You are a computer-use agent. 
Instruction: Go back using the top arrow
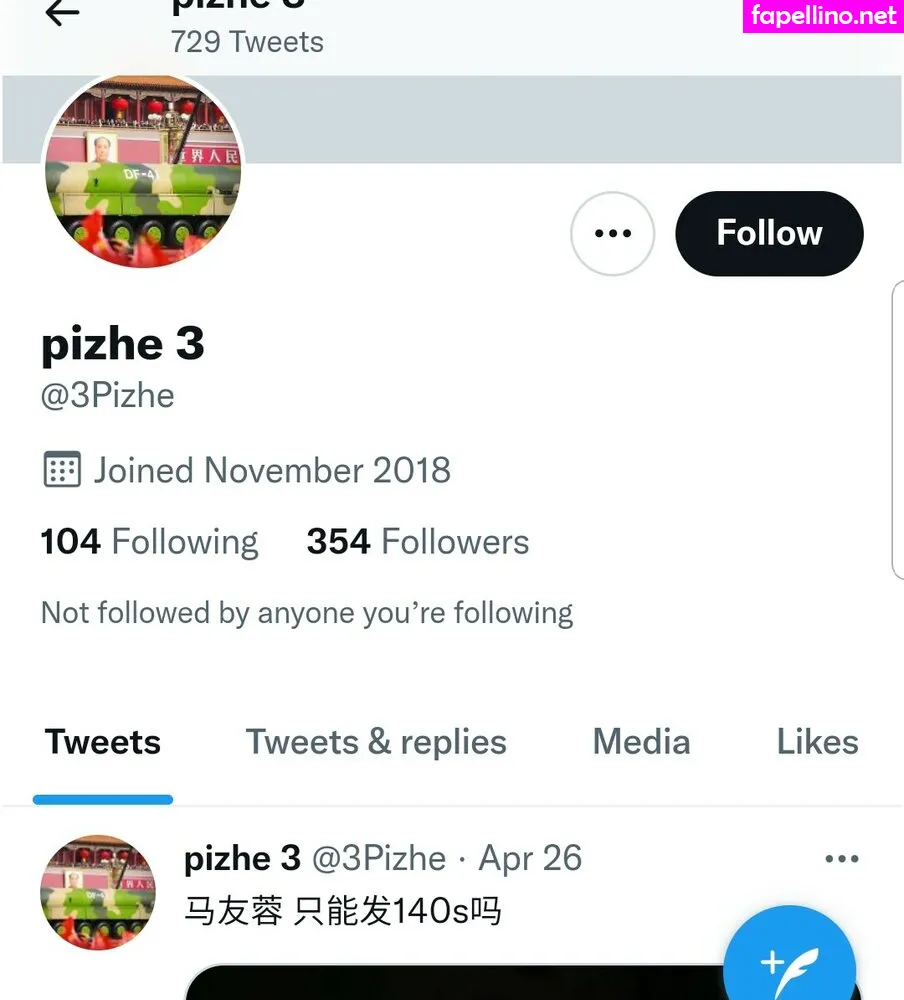coord(62,14)
